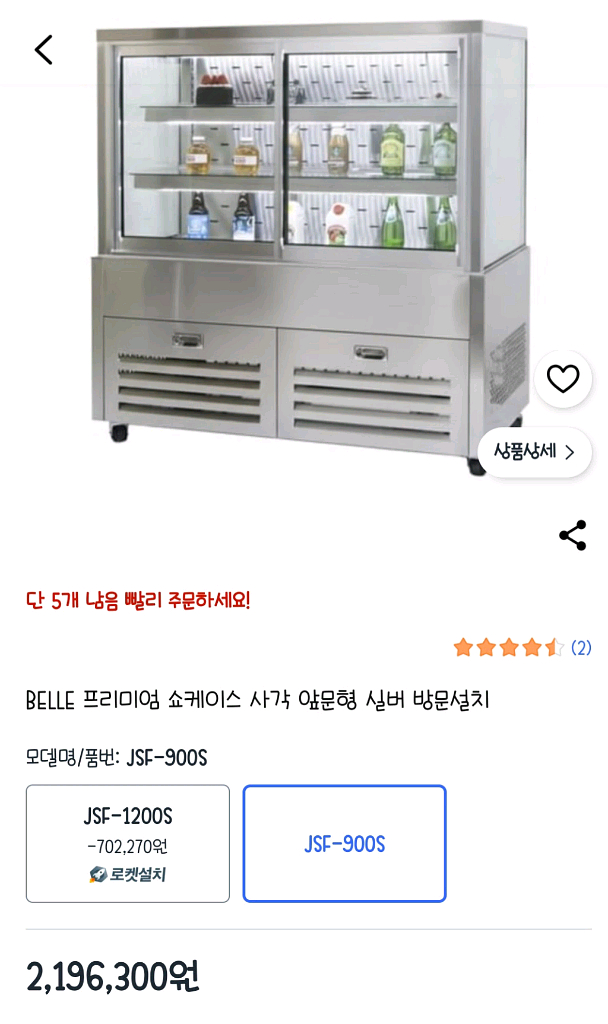Choose the JSF-900S model option
Screen dimensions: 608x1024
(x=344, y=843)
